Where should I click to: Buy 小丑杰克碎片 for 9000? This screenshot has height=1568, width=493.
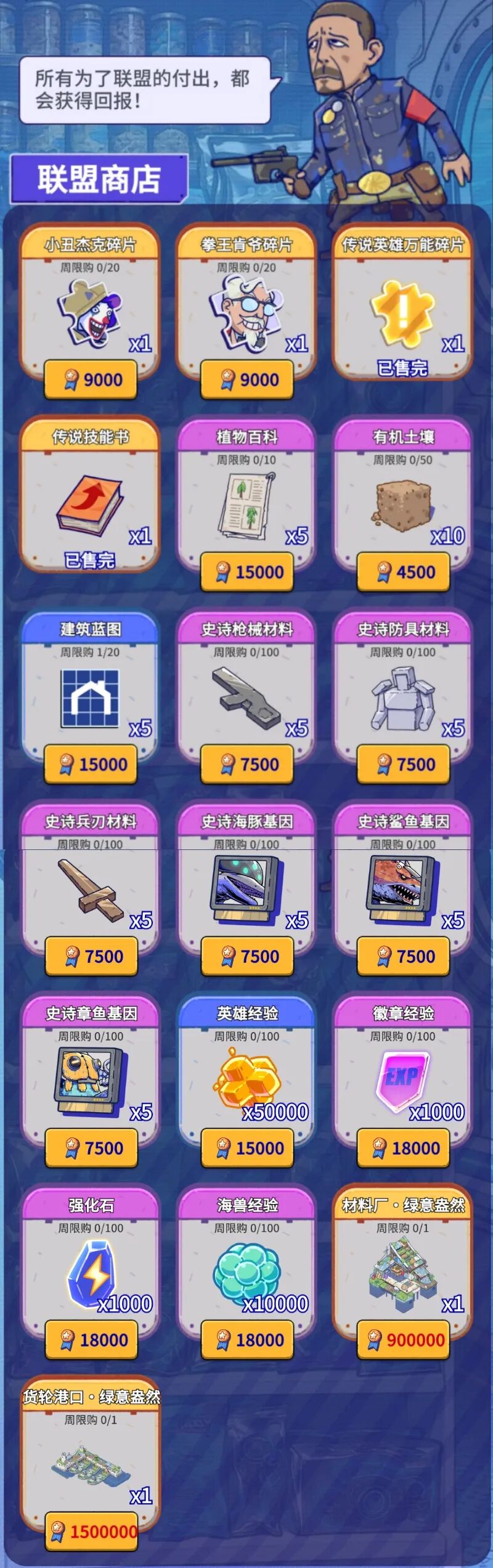(91, 379)
